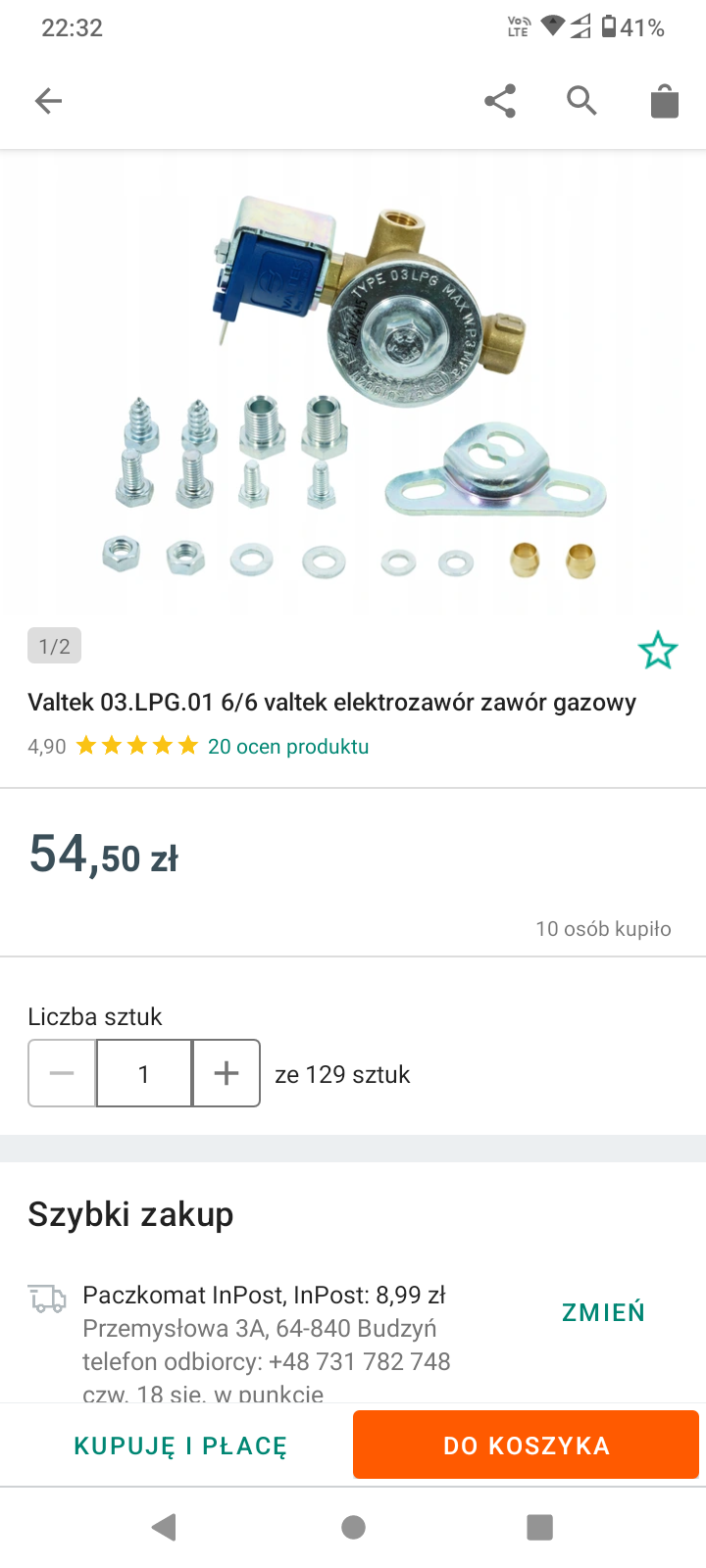Open the Valtek product photo

(353, 382)
